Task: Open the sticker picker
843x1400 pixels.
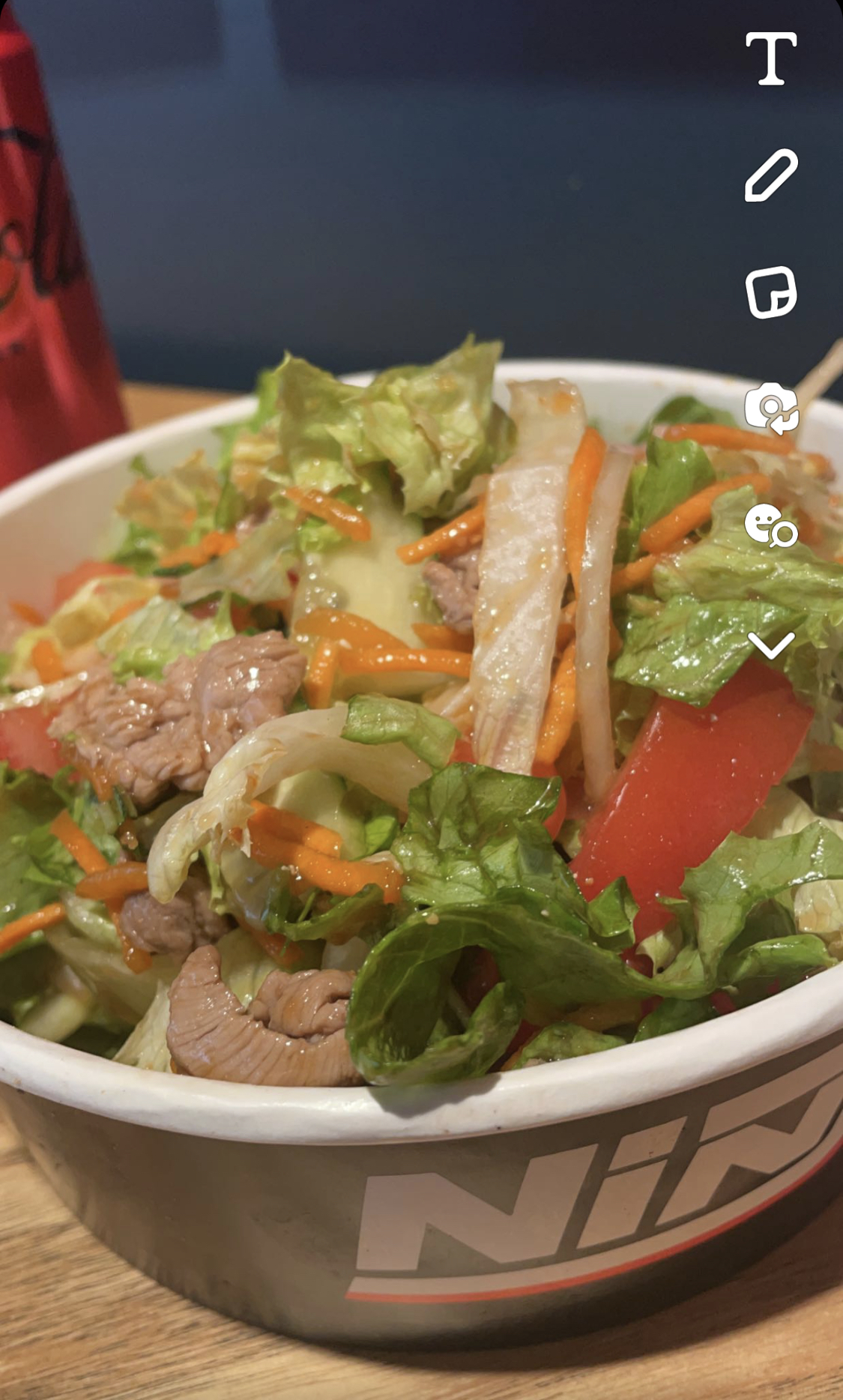Action: [x=770, y=292]
